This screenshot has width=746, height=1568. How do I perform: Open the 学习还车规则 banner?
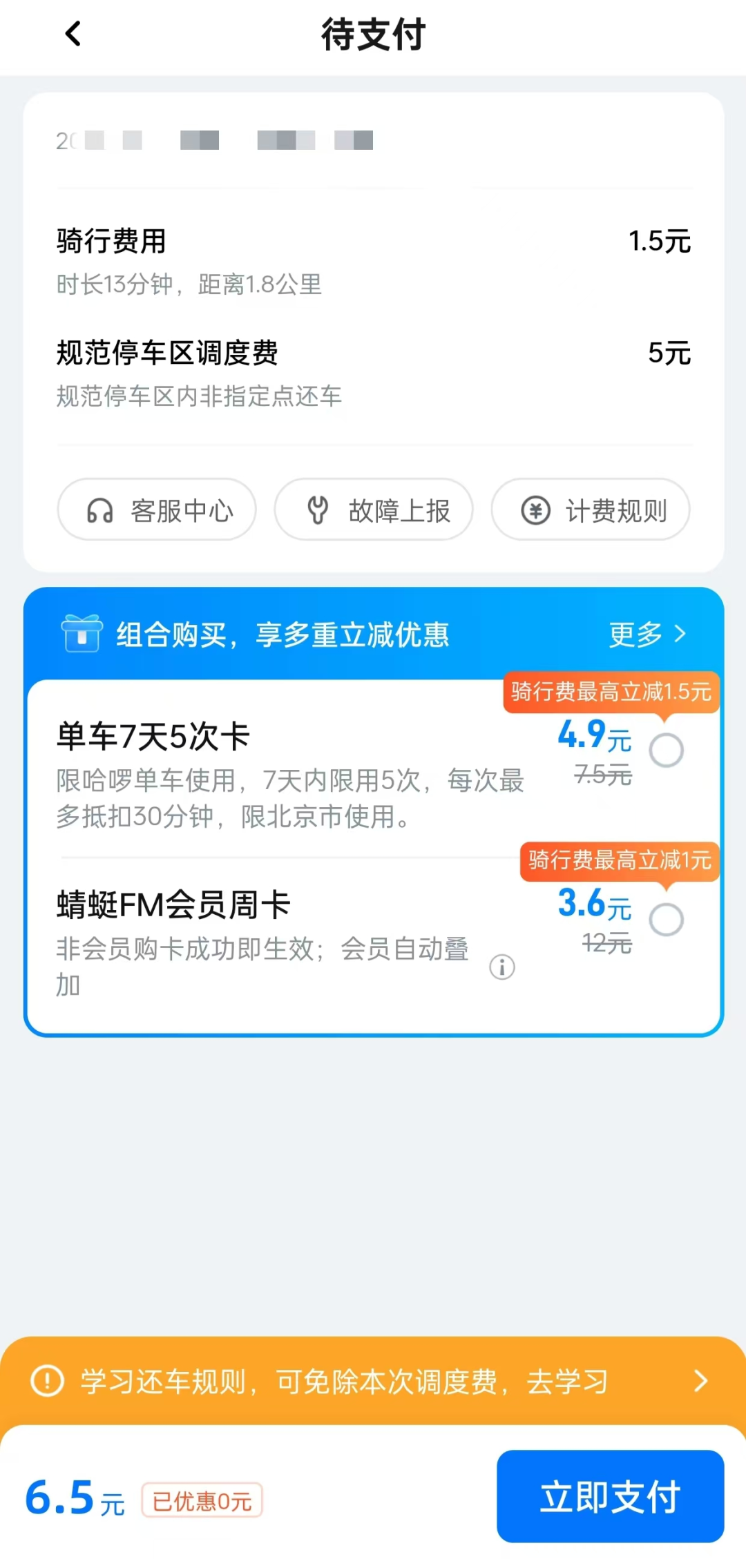tap(373, 1382)
